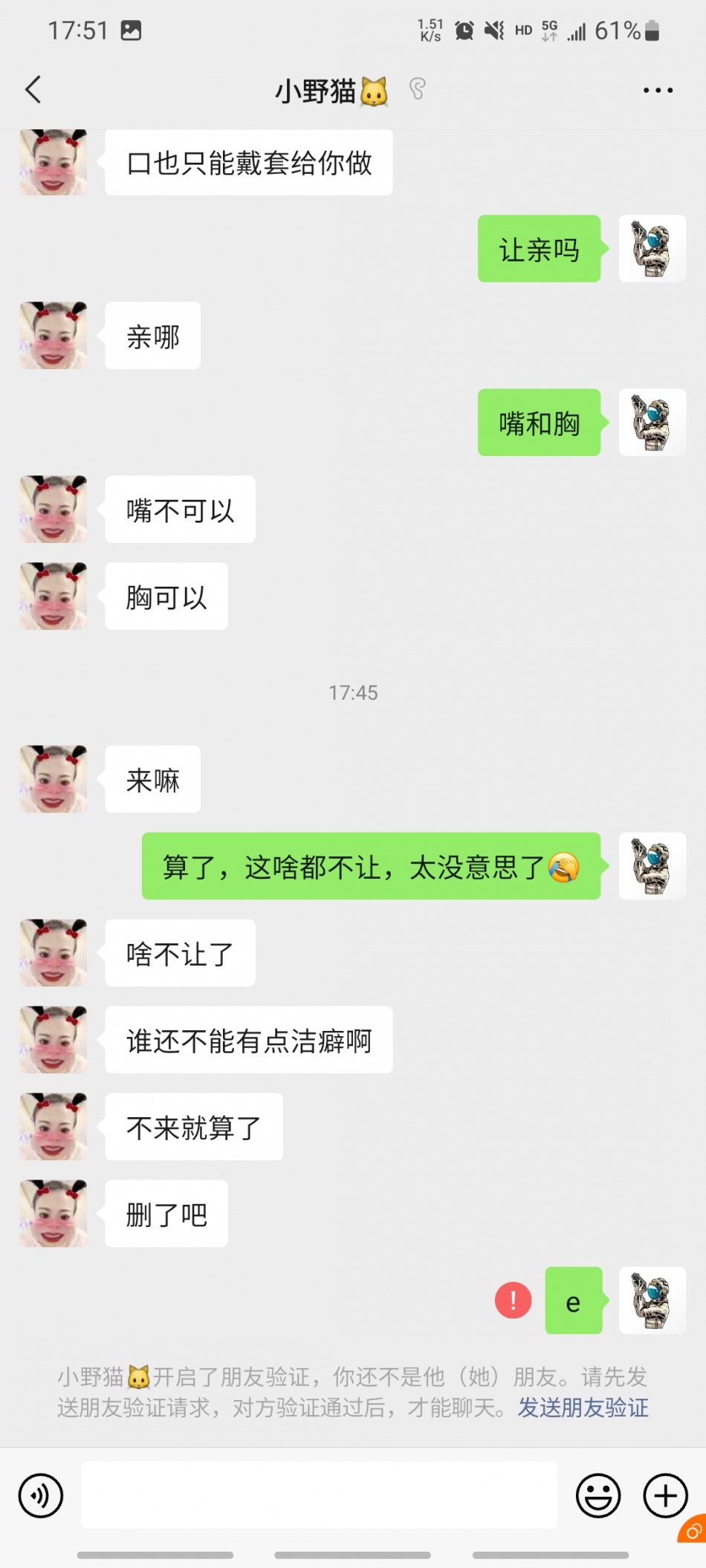Open the emoji sticker panel

click(x=598, y=1495)
